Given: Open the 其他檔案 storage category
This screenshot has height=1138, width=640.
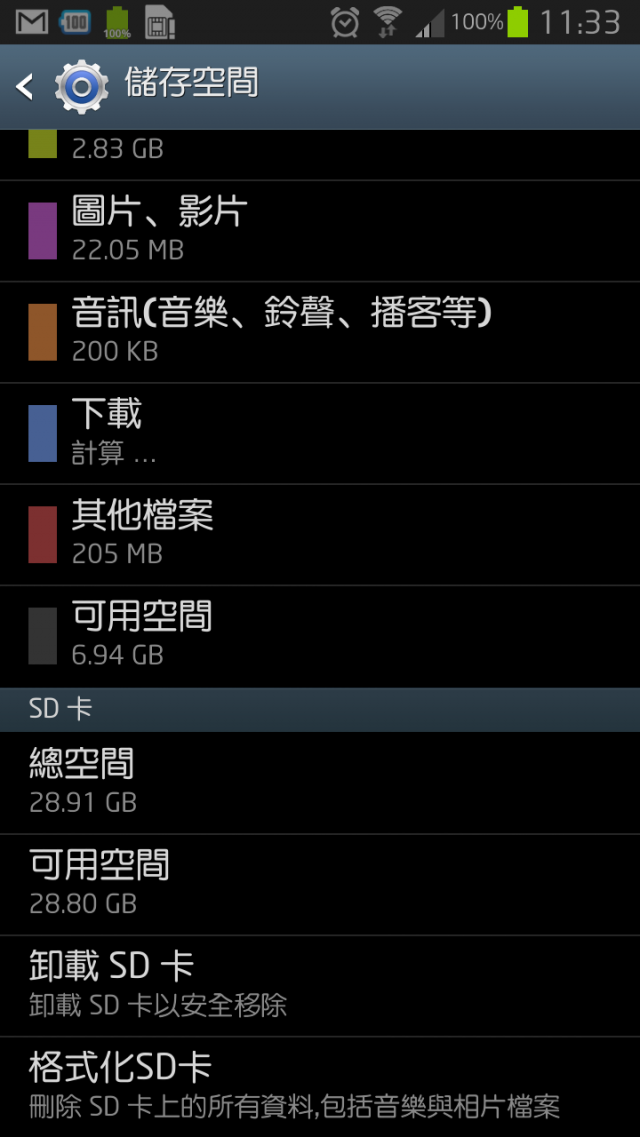Looking at the screenshot, I should (320, 534).
